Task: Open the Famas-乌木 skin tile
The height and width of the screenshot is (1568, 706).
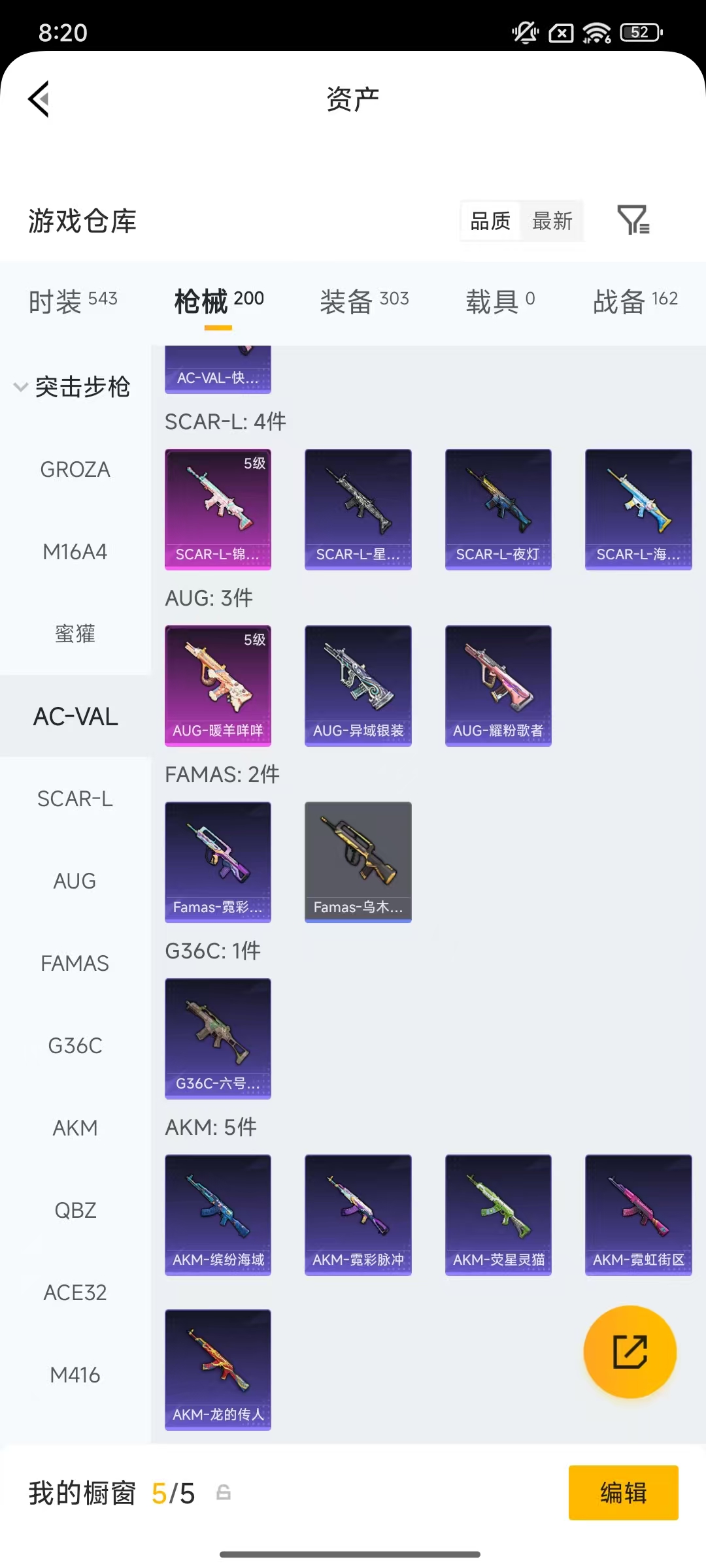Action: (358, 861)
